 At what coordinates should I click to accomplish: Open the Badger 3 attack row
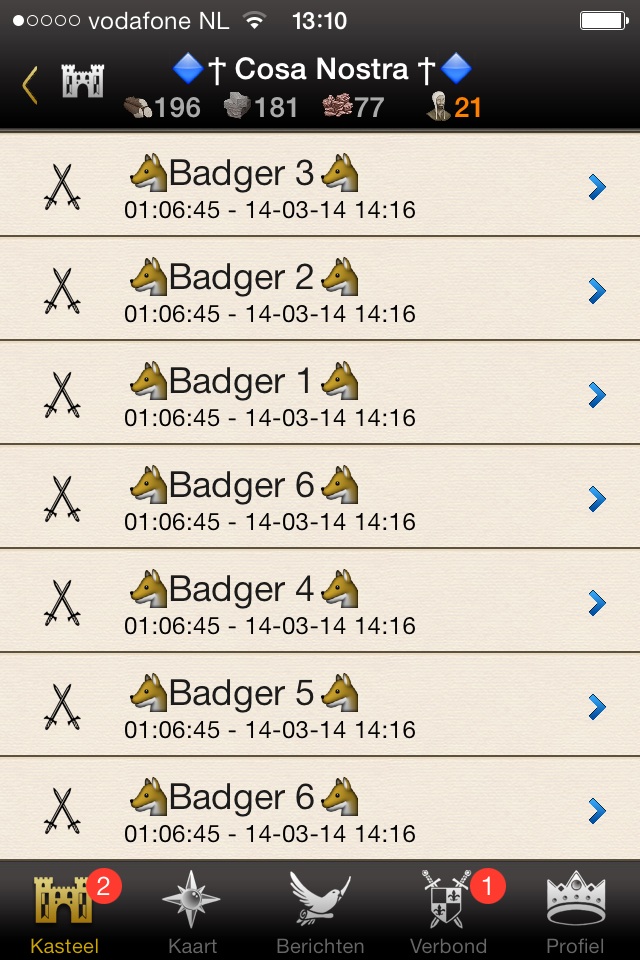(320, 186)
